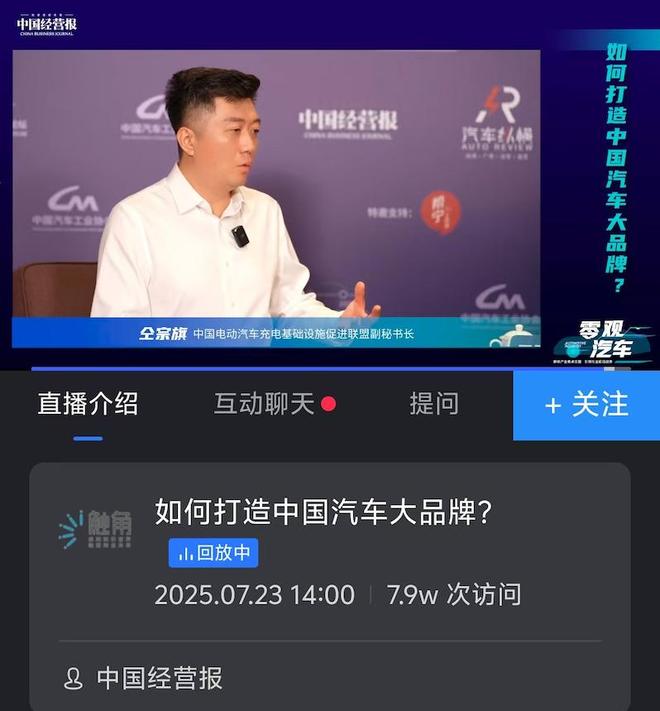The height and width of the screenshot is (711, 660).
Task: Tap the video player showing the interview
Action: tap(276, 198)
